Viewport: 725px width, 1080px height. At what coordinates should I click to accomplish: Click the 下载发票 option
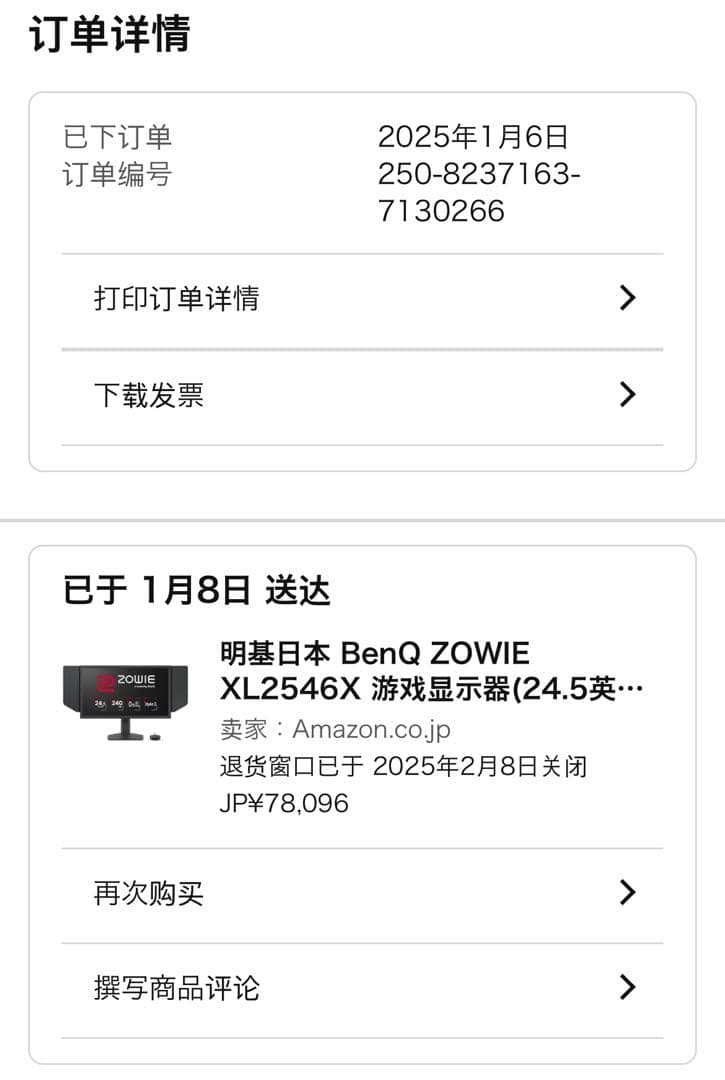click(x=155, y=394)
